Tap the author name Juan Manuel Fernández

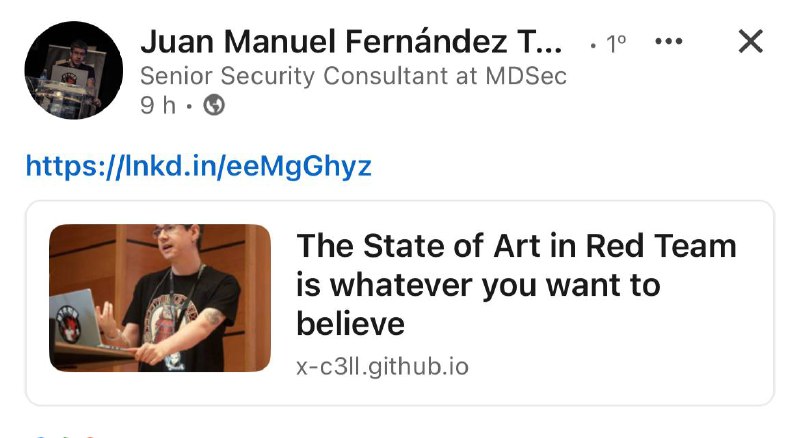pos(352,42)
